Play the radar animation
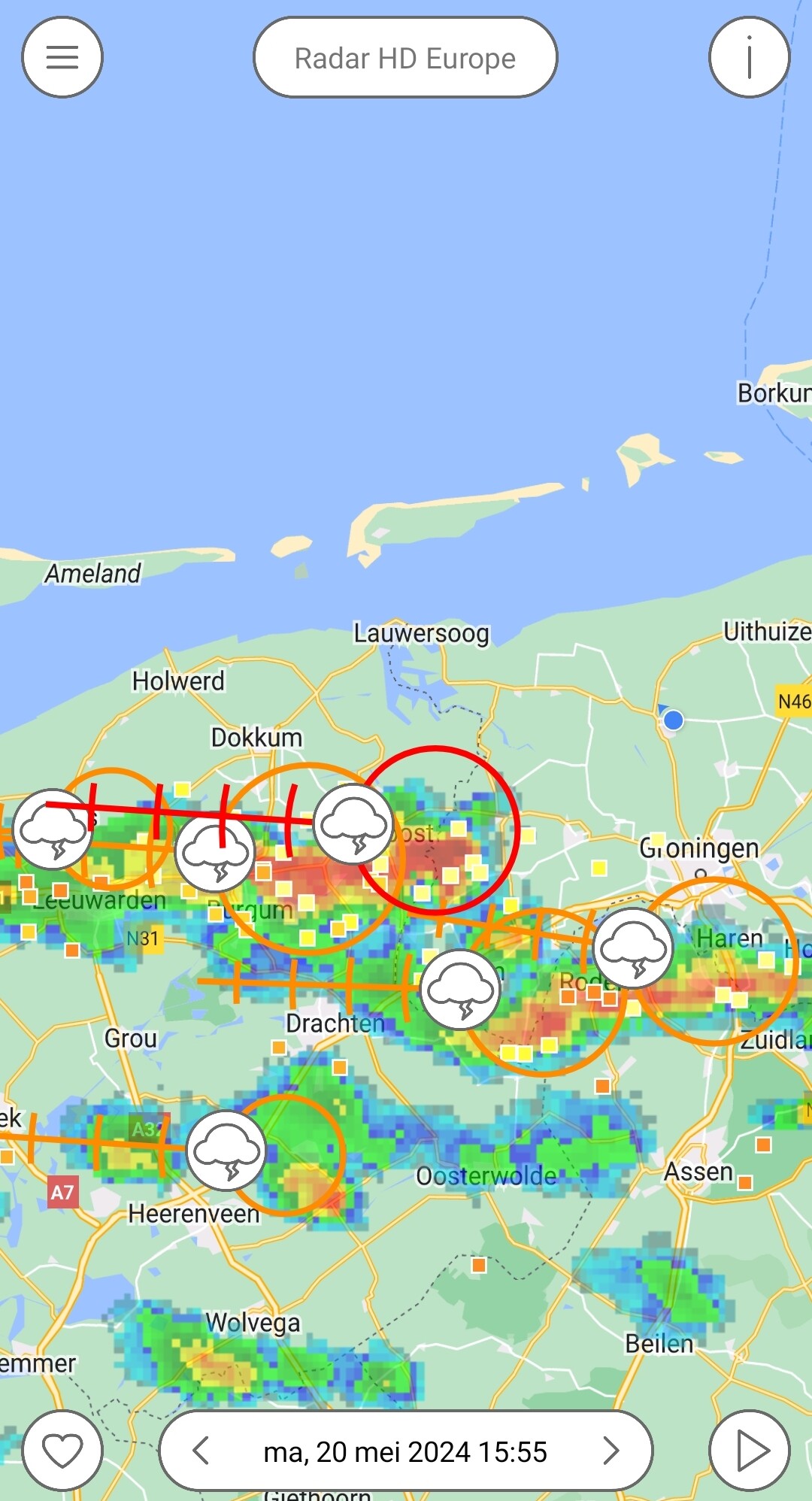 pos(750,1450)
